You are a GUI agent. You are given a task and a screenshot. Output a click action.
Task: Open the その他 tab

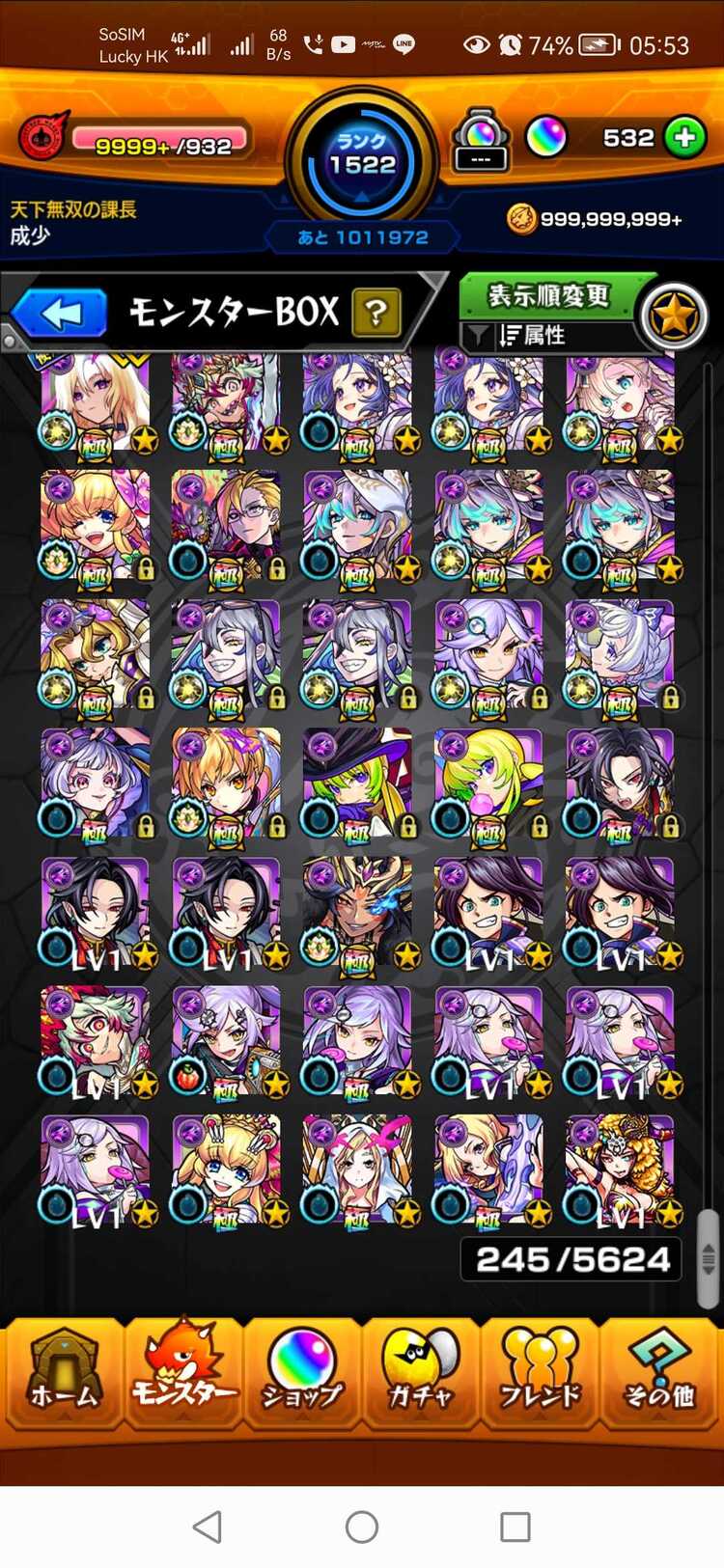pyautogui.click(x=659, y=1373)
